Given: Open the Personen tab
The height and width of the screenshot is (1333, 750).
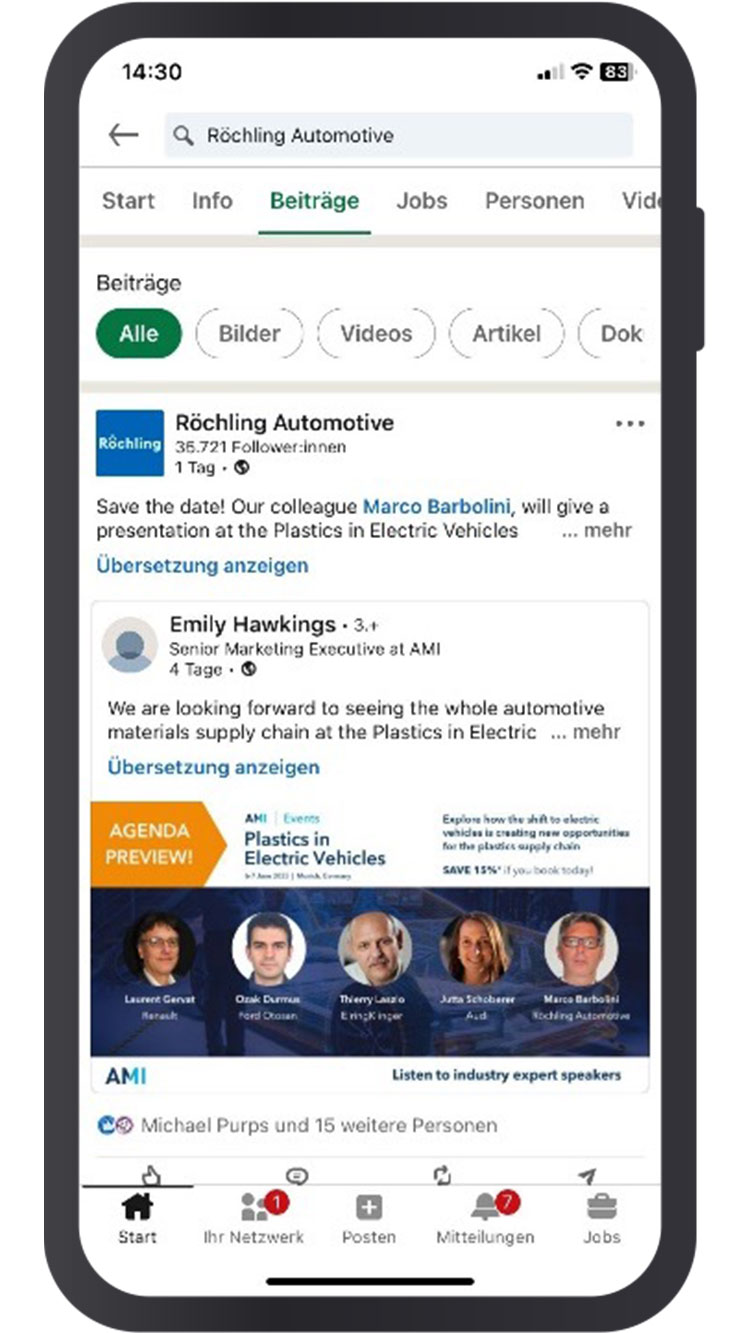Looking at the screenshot, I should tap(534, 201).
